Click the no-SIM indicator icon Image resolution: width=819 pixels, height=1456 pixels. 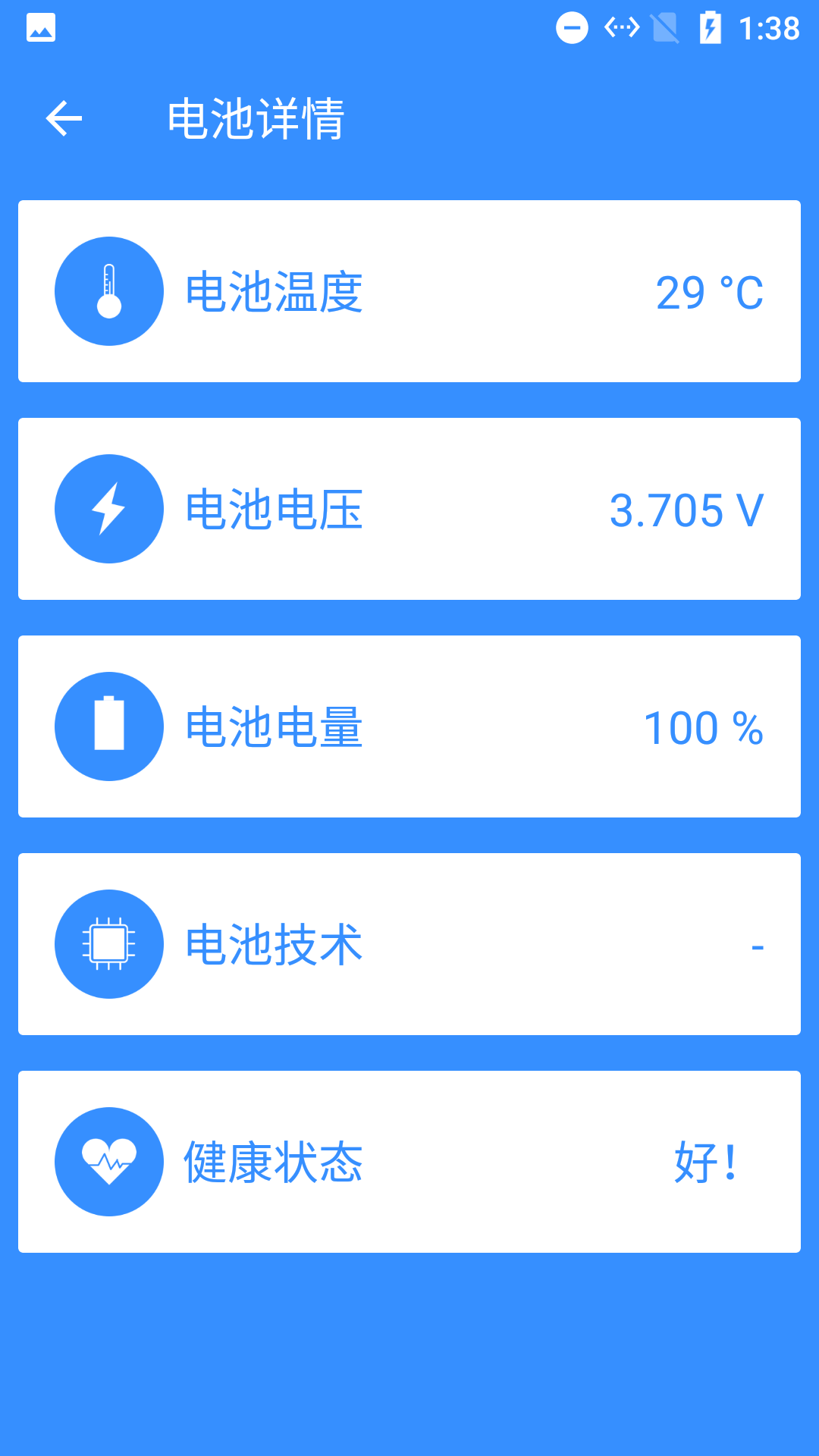(x=665, y=27)
